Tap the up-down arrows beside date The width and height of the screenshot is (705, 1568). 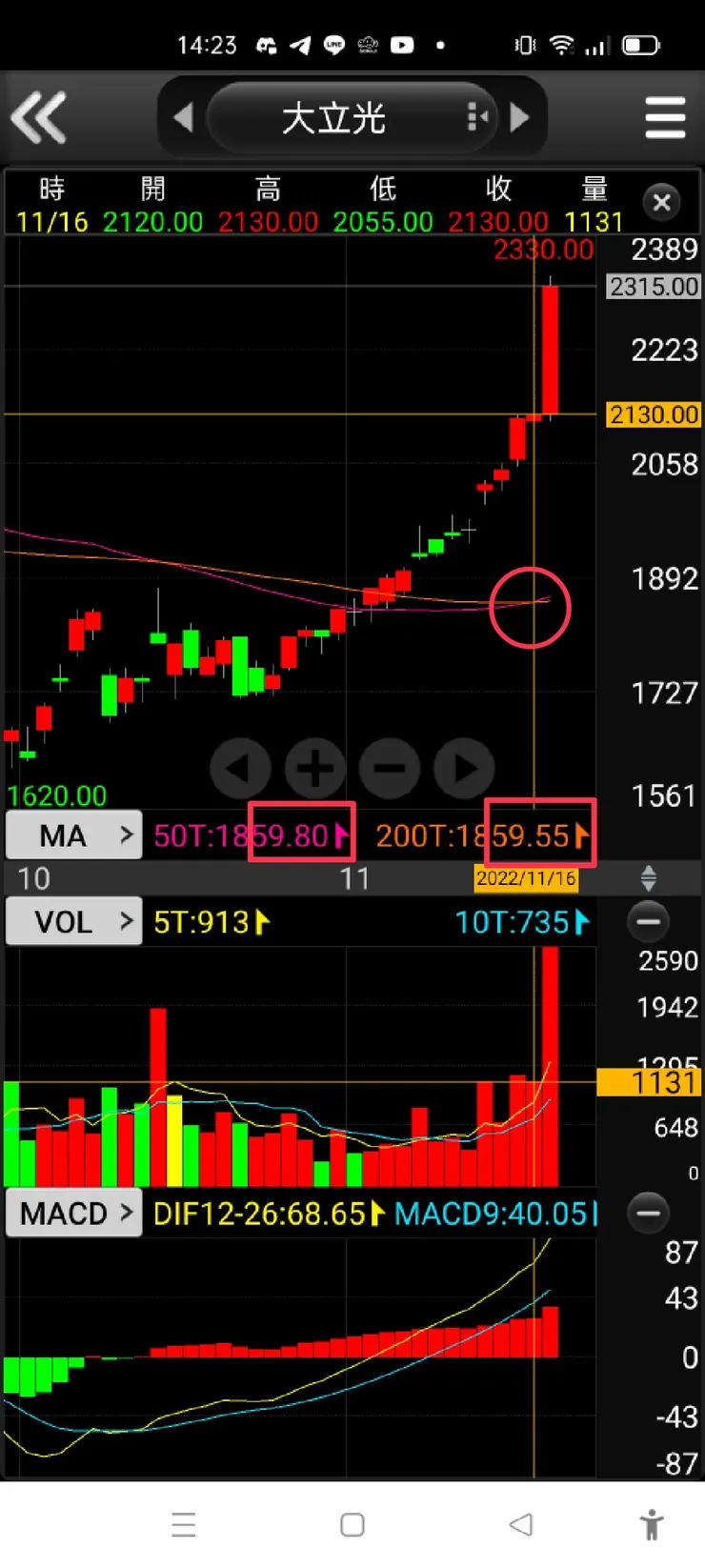[x=649, y=878]
